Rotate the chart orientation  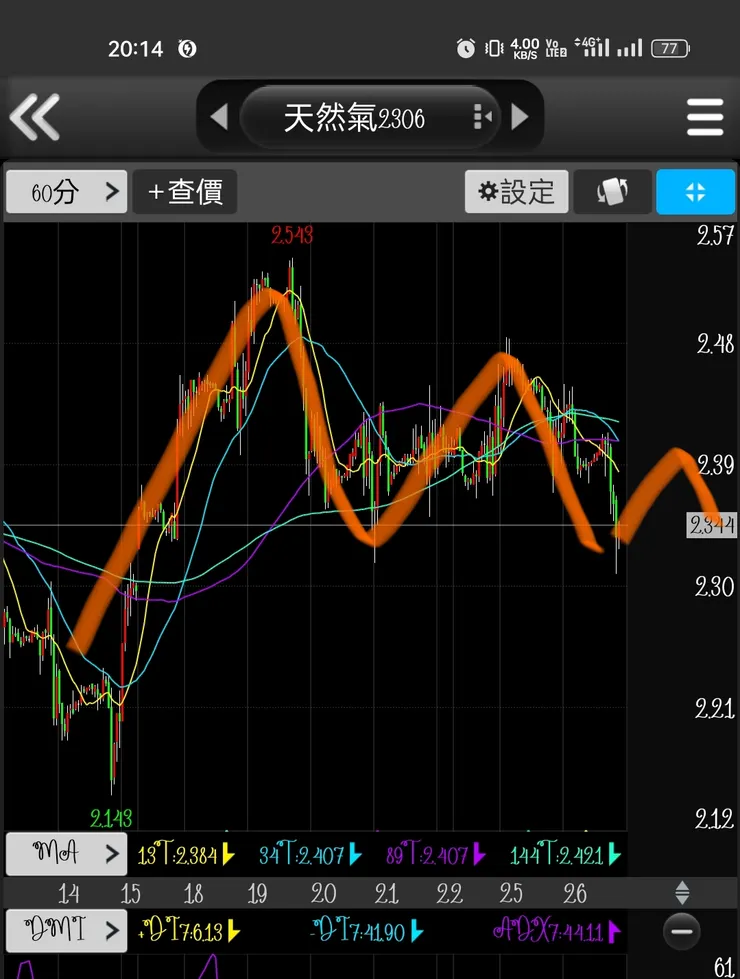pyautogui.click(x=611, y=192)
